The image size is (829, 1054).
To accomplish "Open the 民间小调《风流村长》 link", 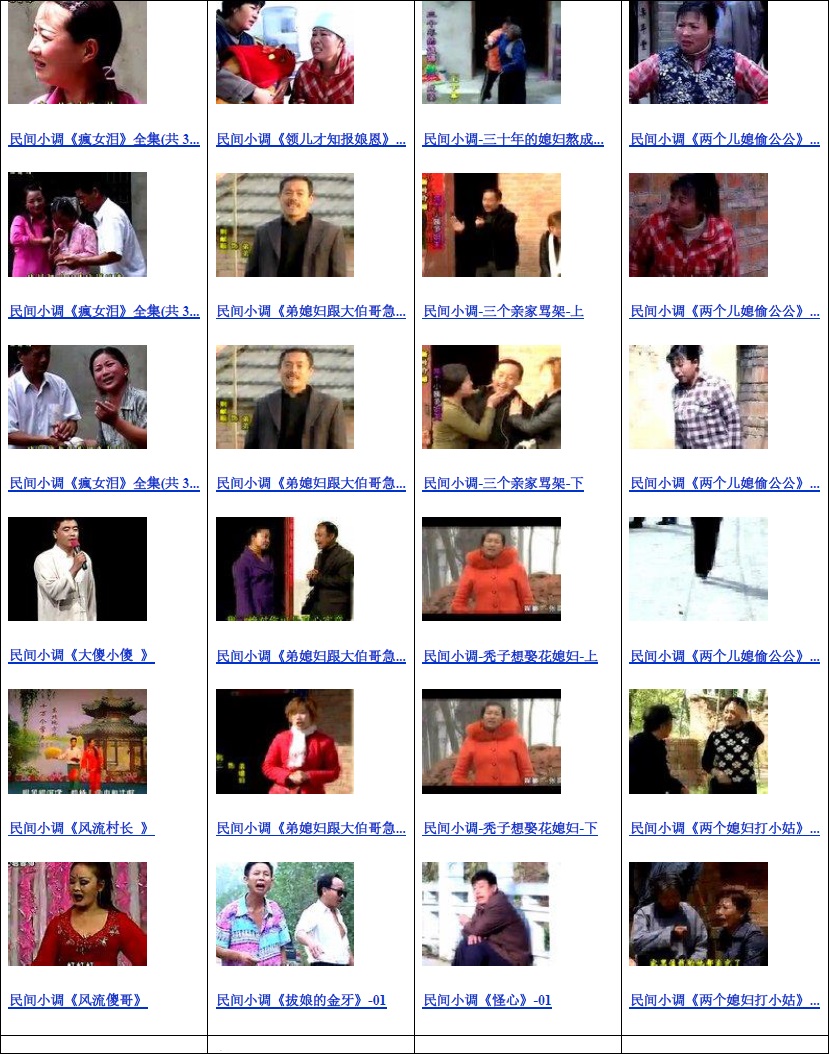I will [x=81, y=829].
